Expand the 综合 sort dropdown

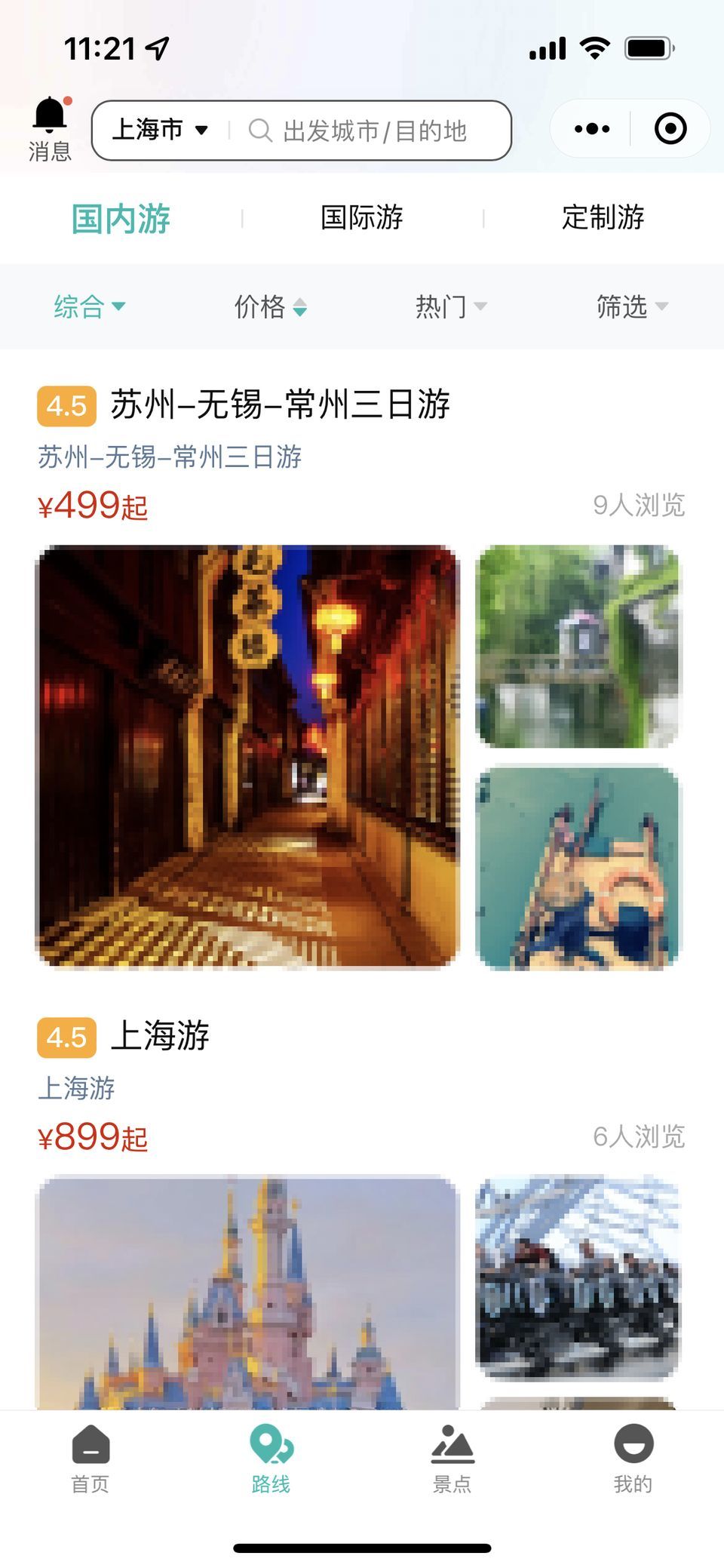89,306
